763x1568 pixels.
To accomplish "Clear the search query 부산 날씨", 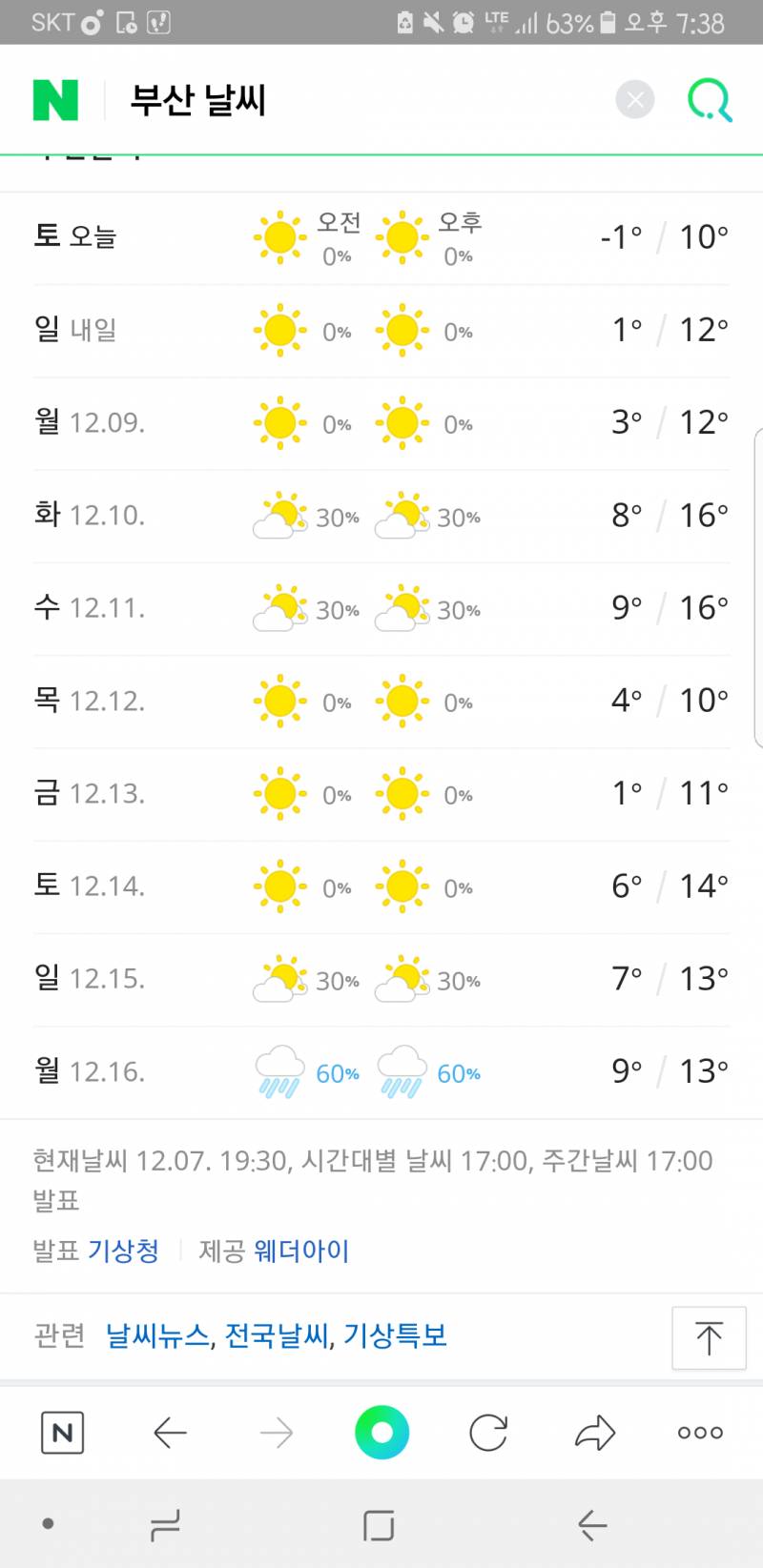I will (635, 99).
